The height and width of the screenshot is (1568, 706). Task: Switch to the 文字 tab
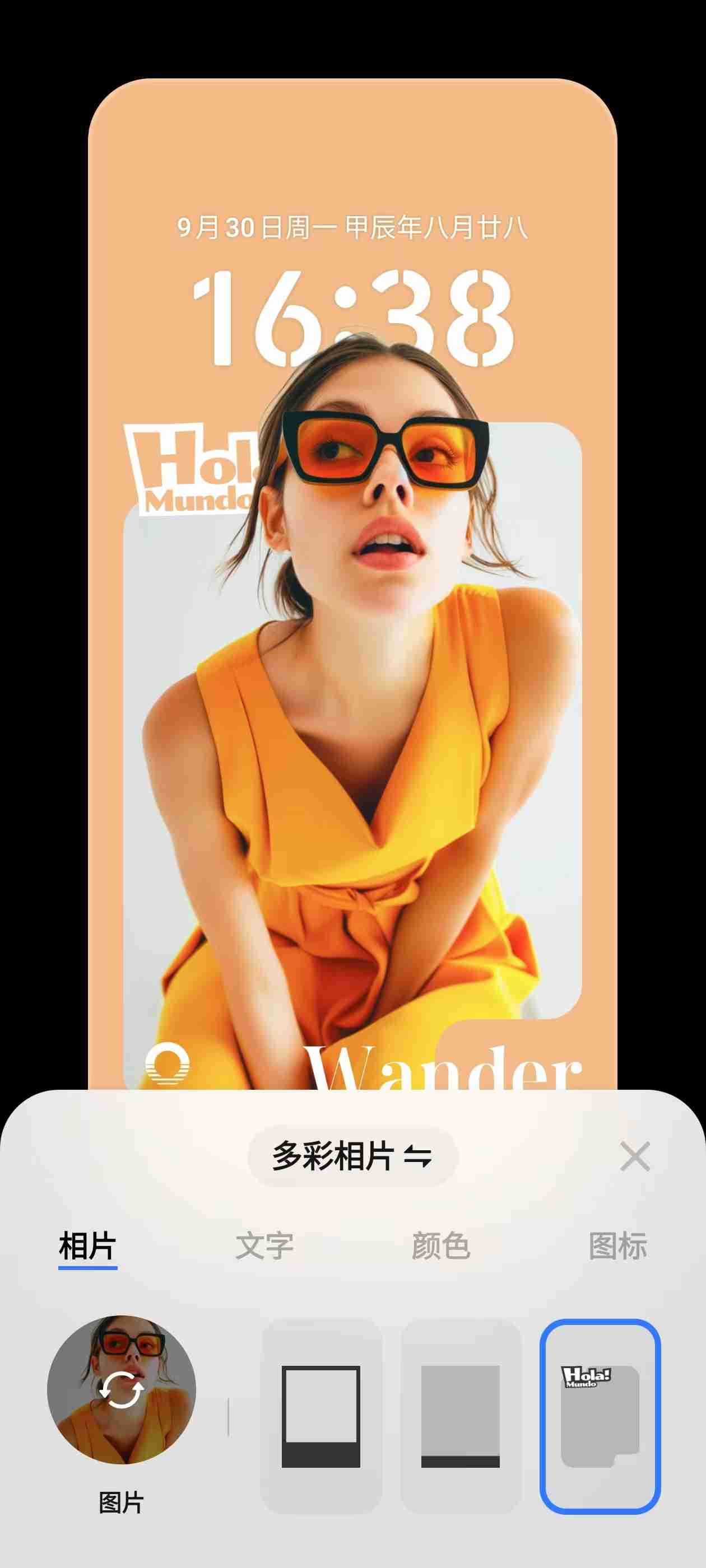click(x=264, y=1246)
